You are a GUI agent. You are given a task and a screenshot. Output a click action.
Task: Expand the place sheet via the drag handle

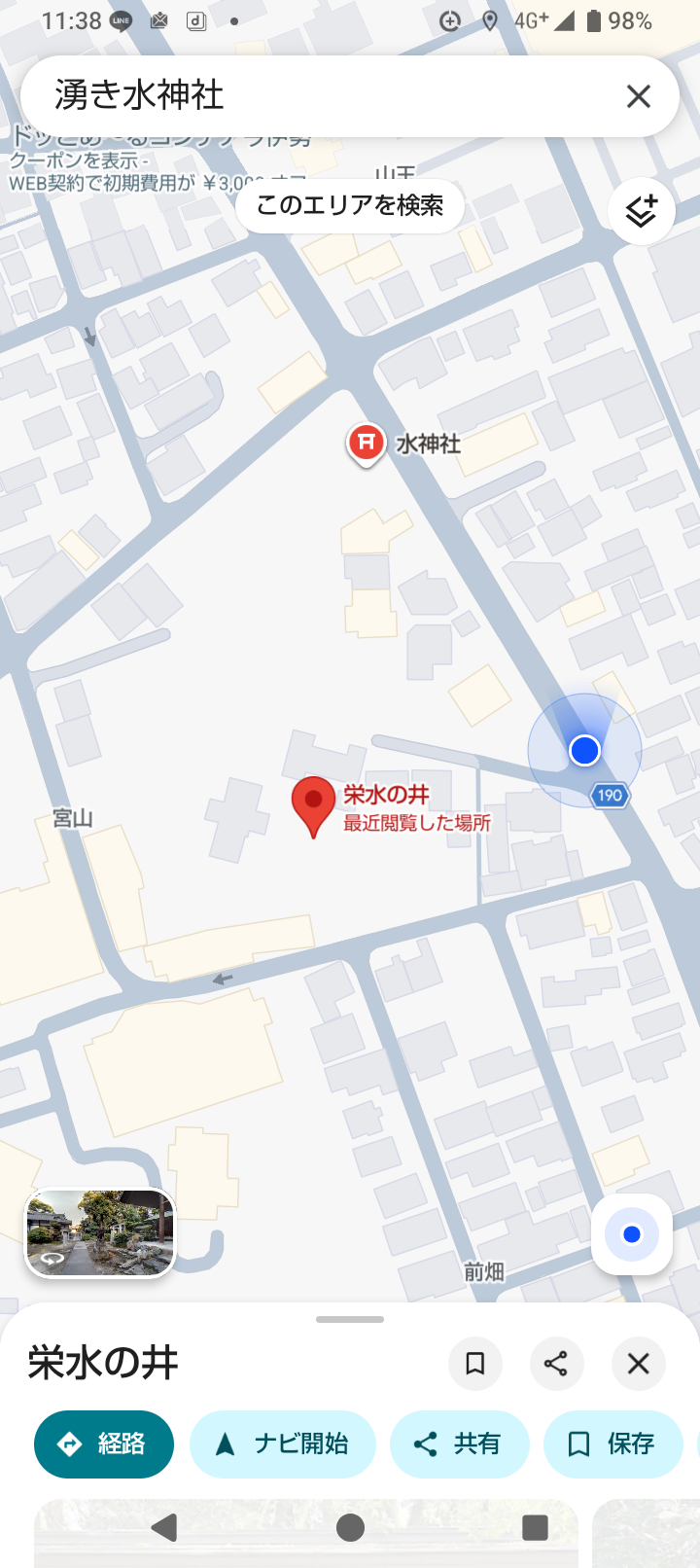point(350,1320)
